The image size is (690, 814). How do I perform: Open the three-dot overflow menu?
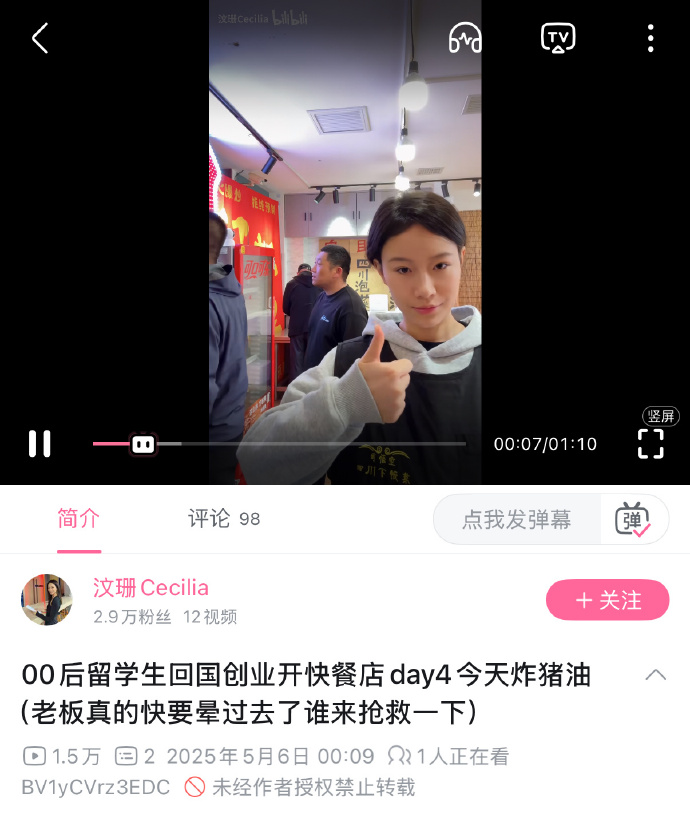pyautogui.click(x=650, y=38)
